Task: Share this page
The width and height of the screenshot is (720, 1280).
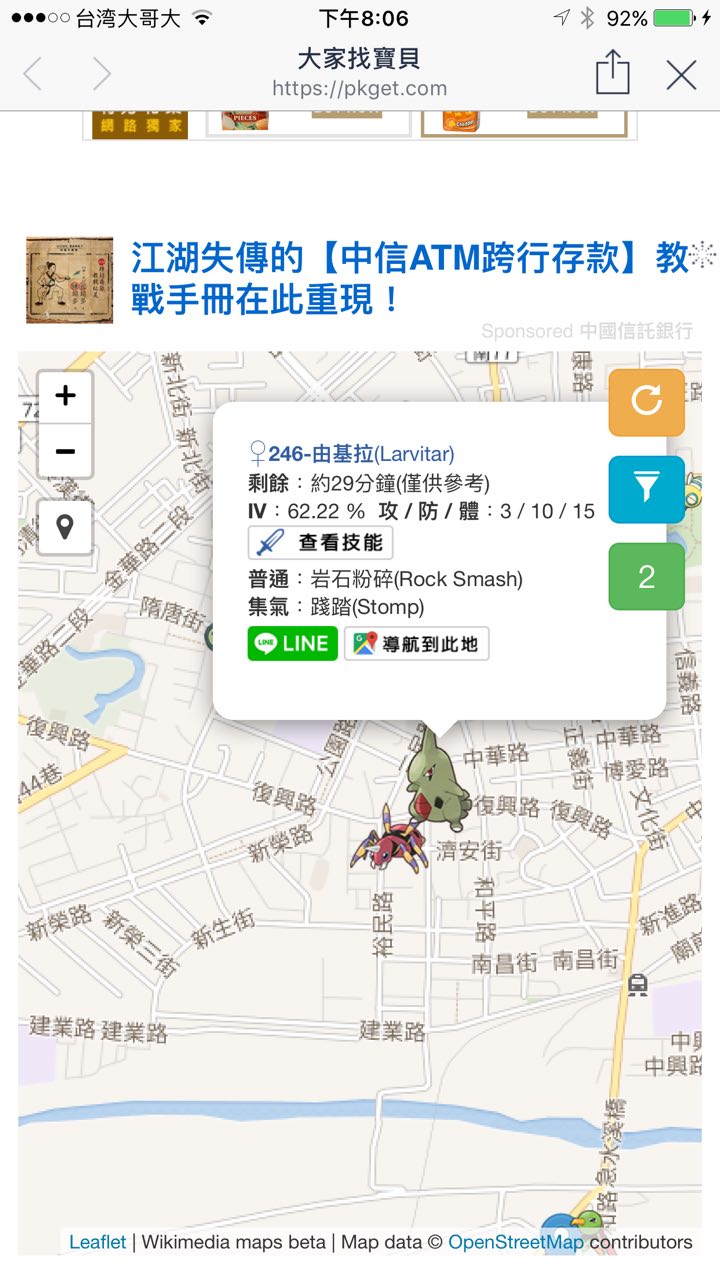Action: [612, 74]
